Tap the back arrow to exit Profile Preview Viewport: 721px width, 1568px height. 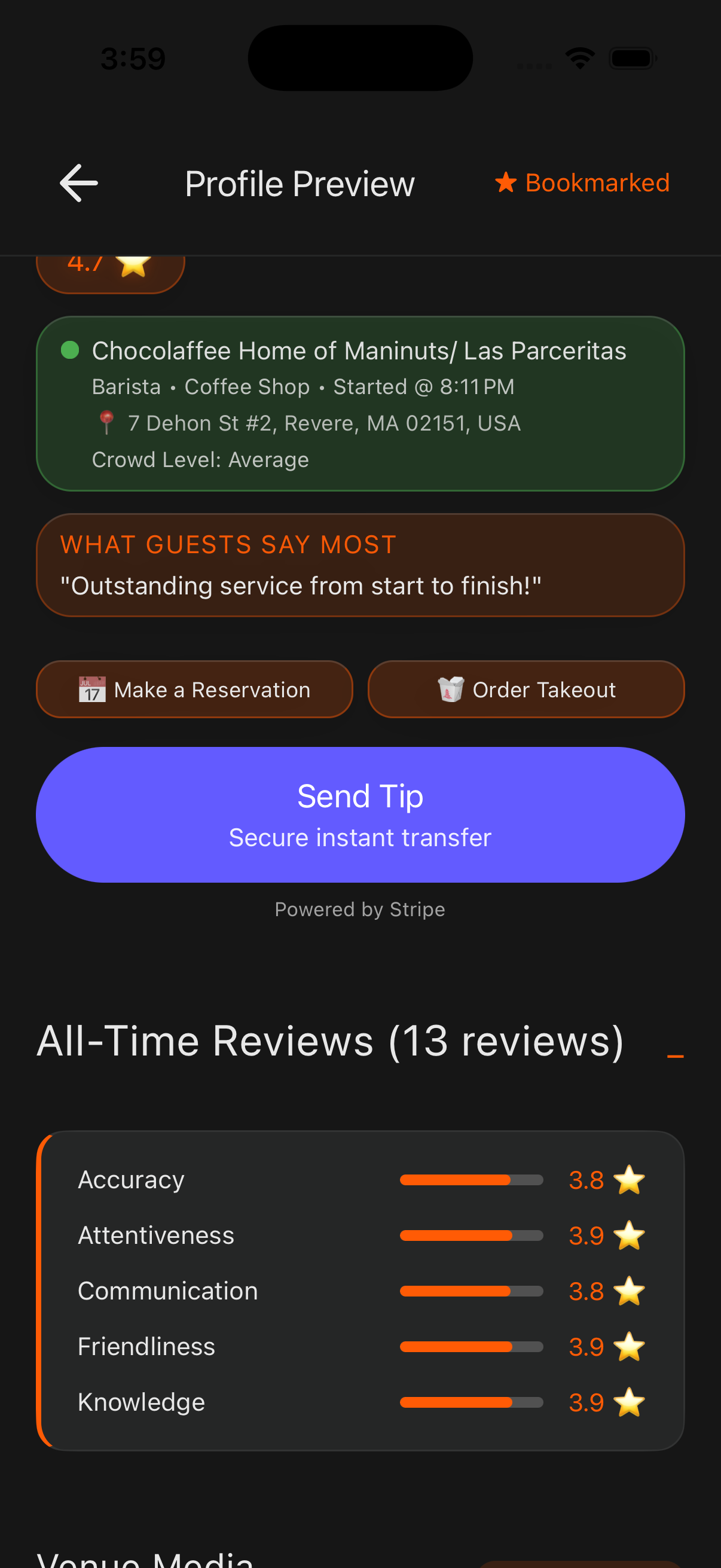pos(78,182)
